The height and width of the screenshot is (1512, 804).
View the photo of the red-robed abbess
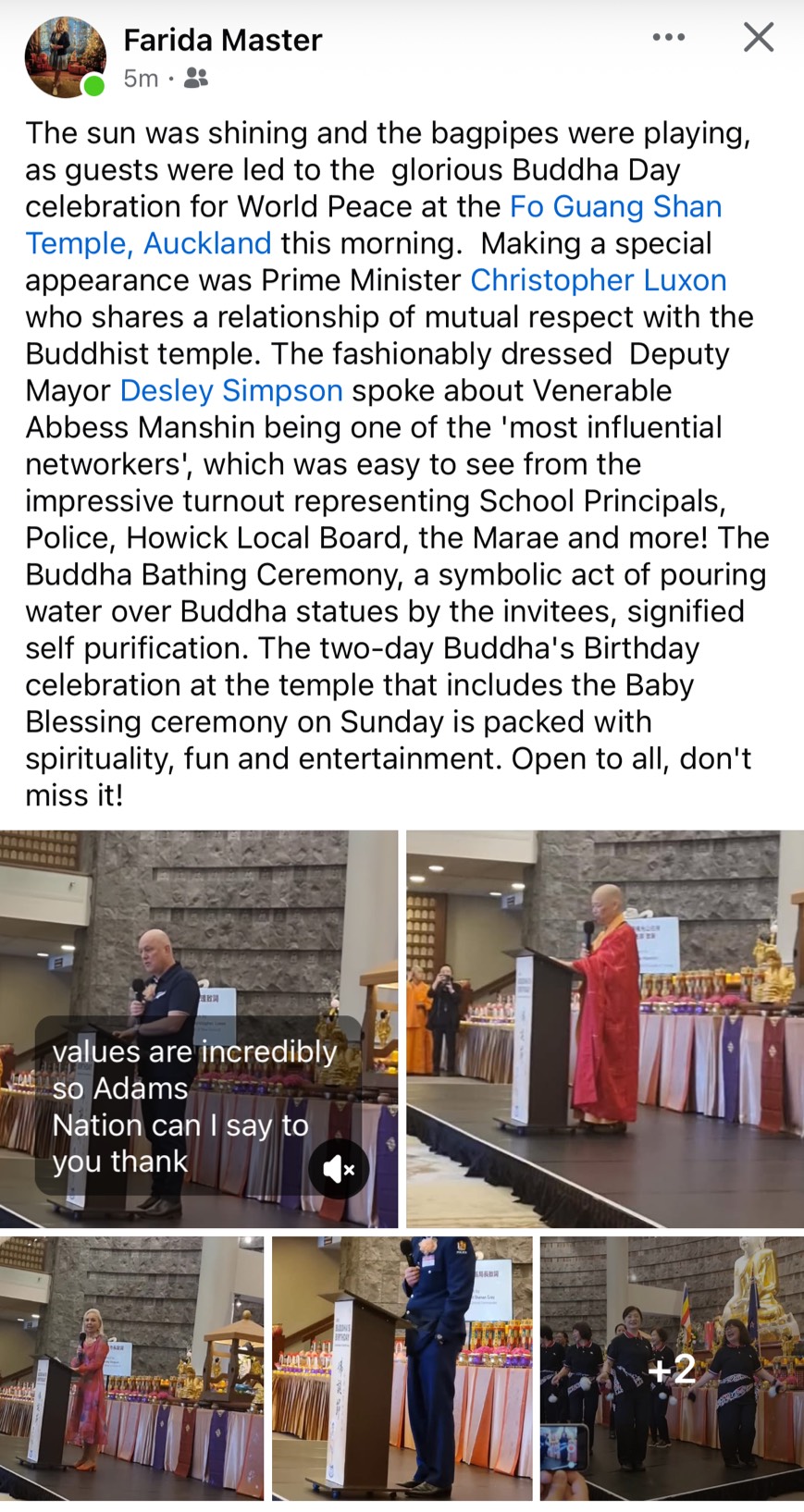coord(604,1027)
